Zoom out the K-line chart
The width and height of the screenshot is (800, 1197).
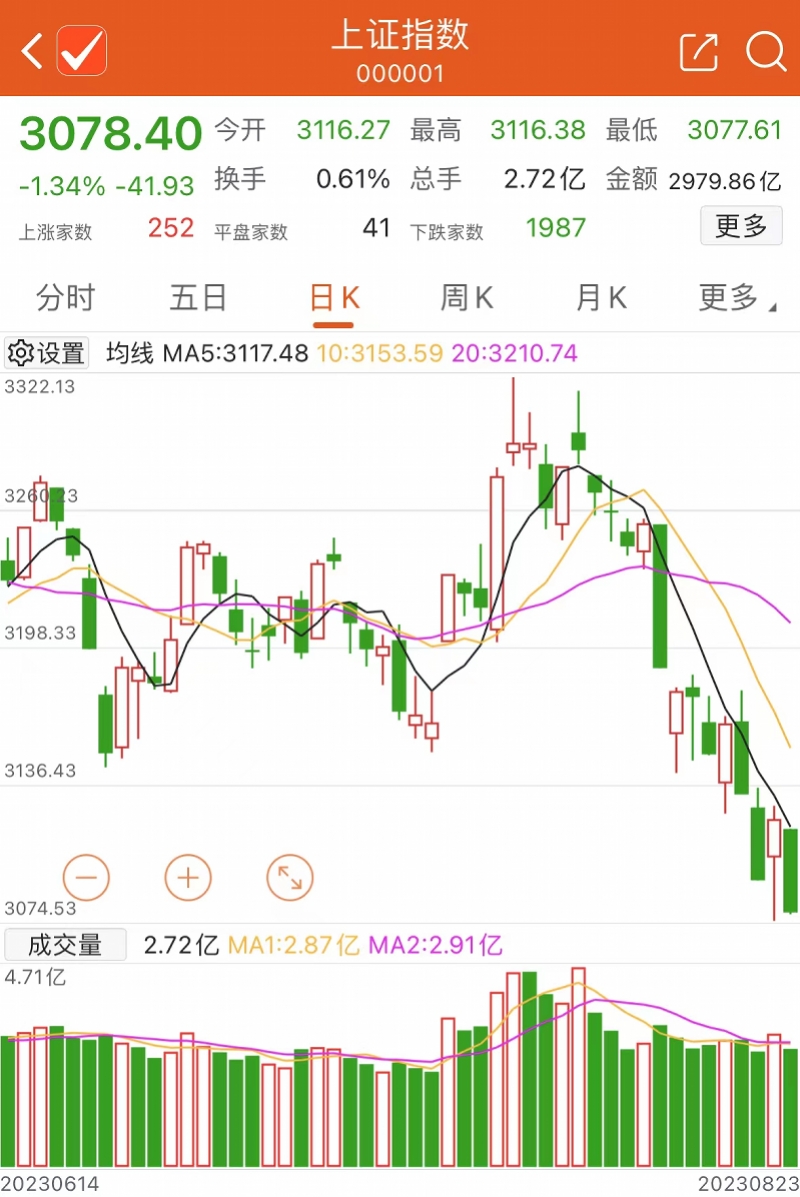click(86, 878)
